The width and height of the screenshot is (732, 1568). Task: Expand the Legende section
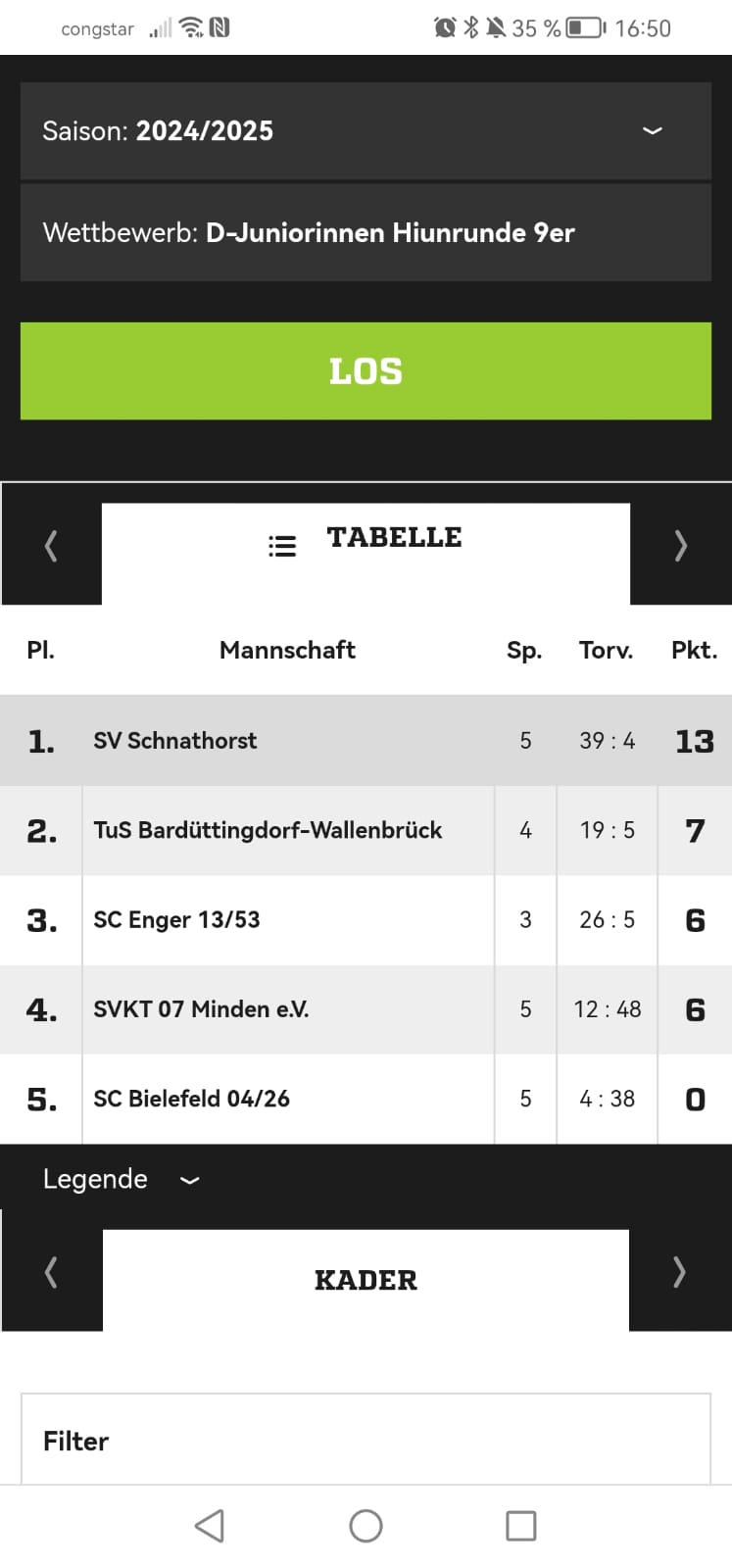tap(122, 1179)
